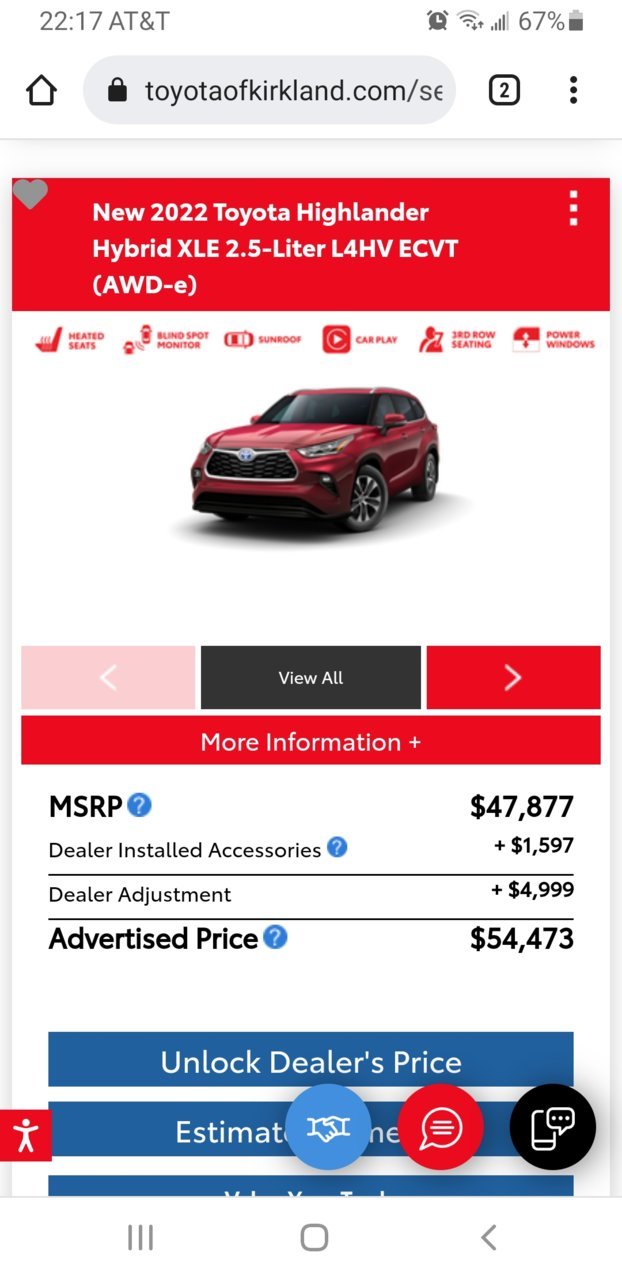Expand More Information +
This screenshot has width=622, height=1279.
pyautogui.click(x=310, y=741)
